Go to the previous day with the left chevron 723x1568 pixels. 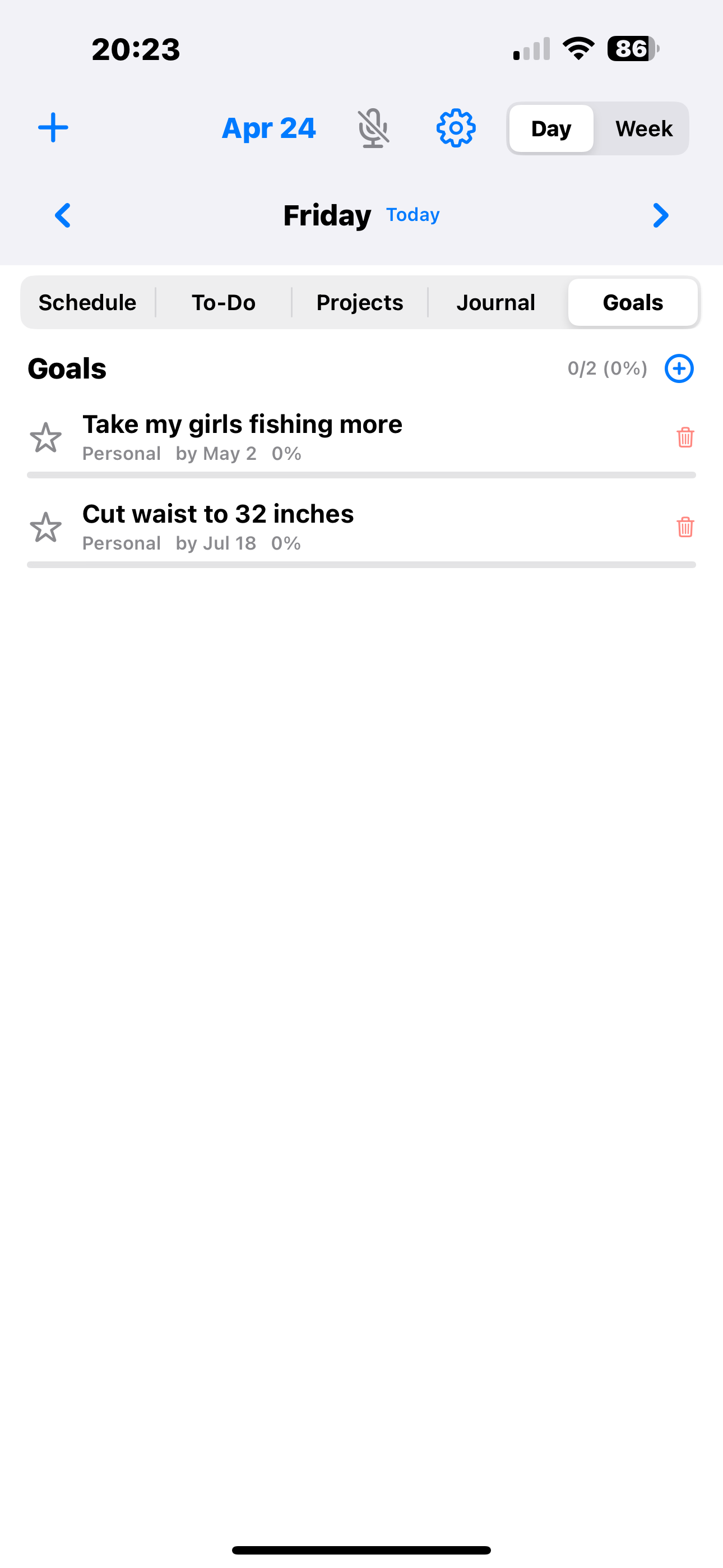tap(62, 215)
